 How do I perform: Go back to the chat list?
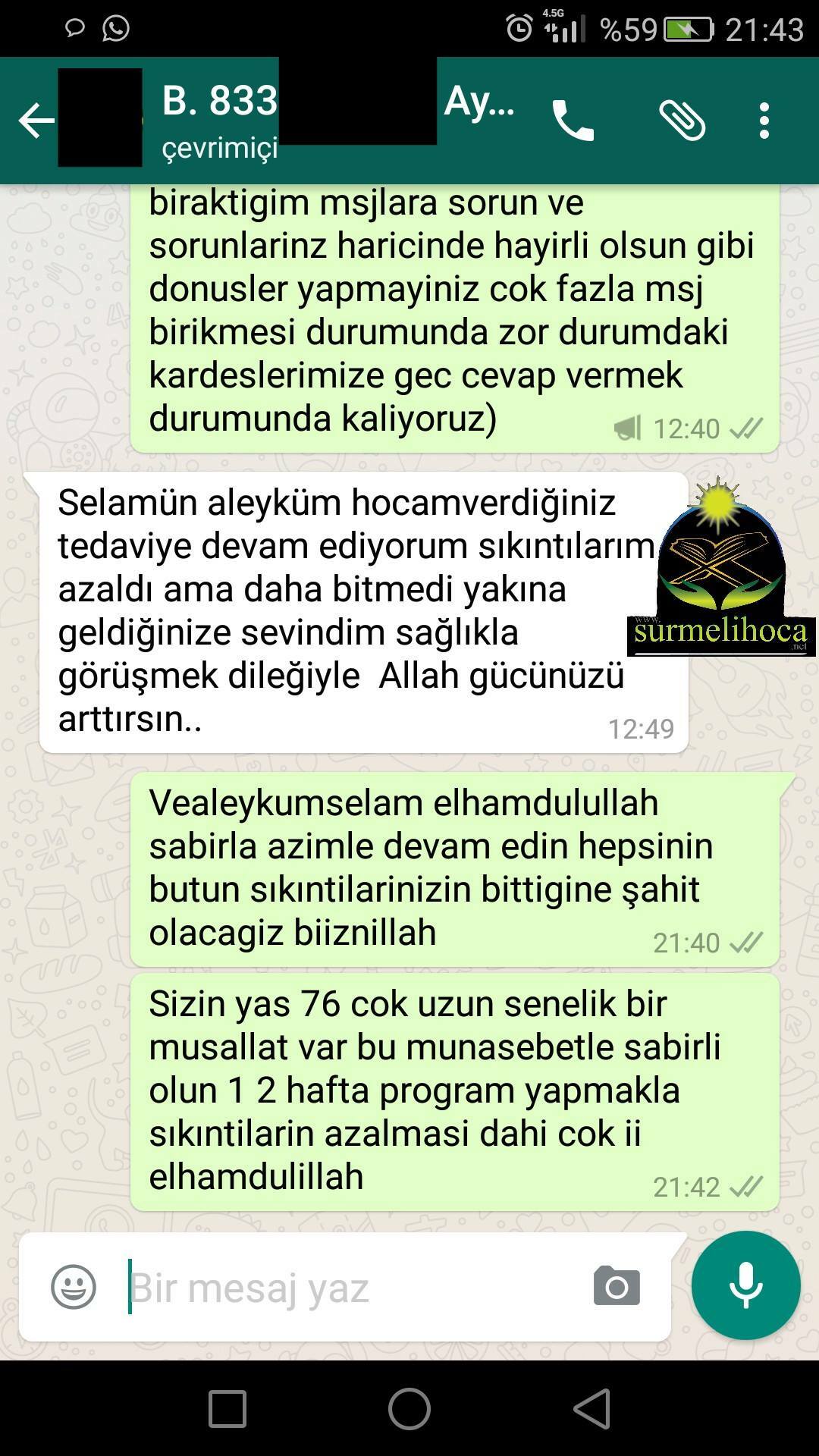[36, 120]
